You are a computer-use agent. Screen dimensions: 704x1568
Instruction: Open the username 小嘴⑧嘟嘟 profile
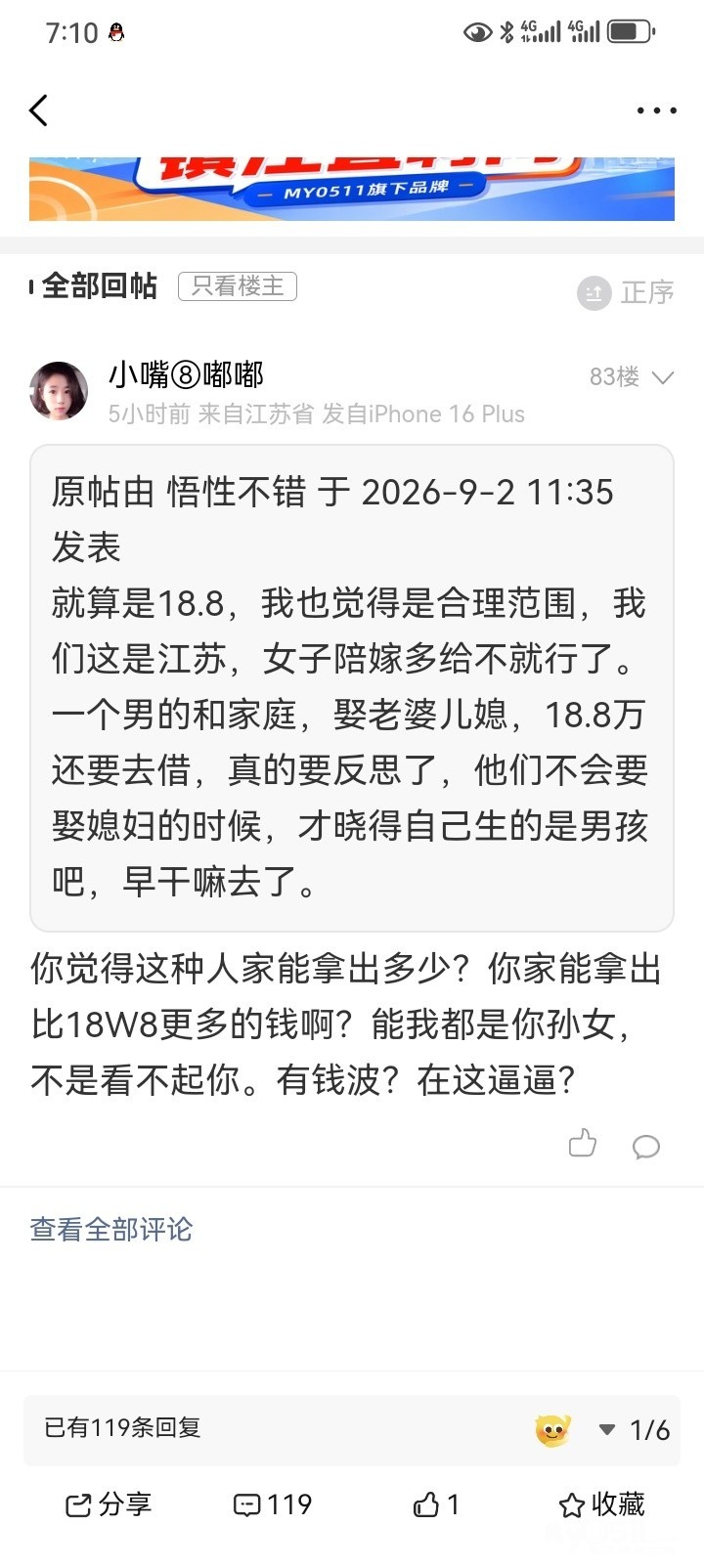[x=186, y=374]
